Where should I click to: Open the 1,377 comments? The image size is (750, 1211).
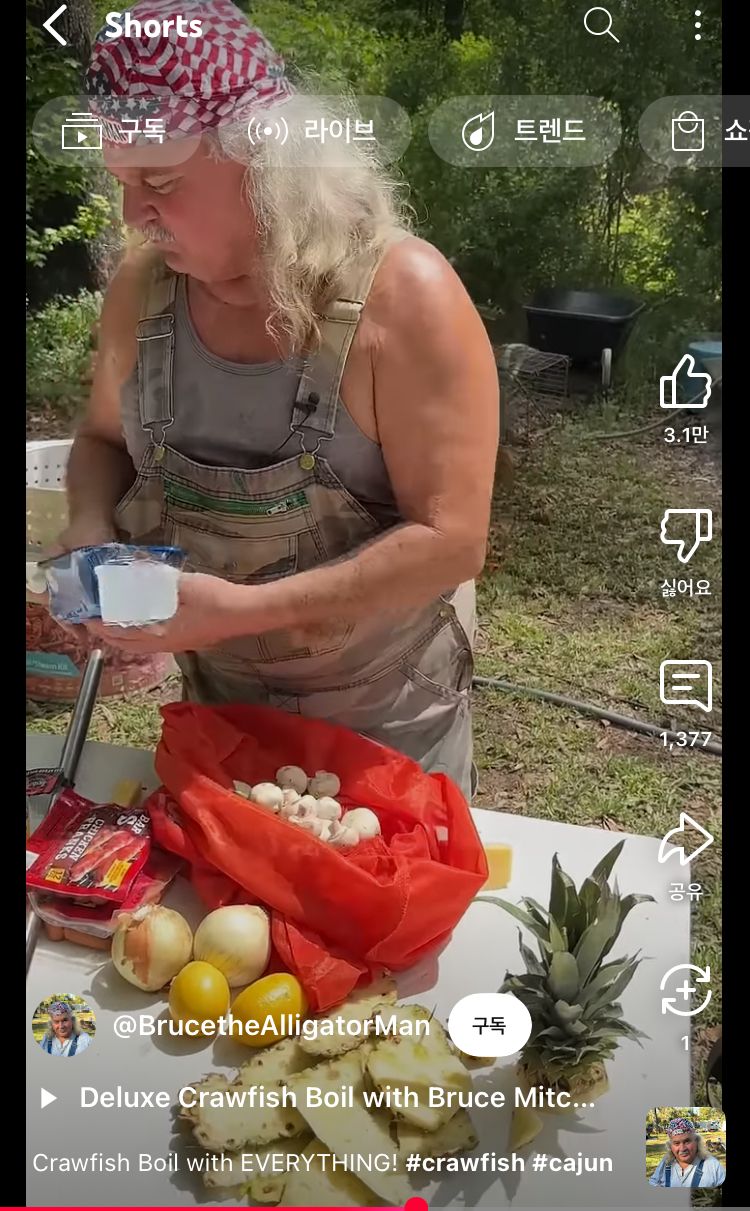[686, 688]
